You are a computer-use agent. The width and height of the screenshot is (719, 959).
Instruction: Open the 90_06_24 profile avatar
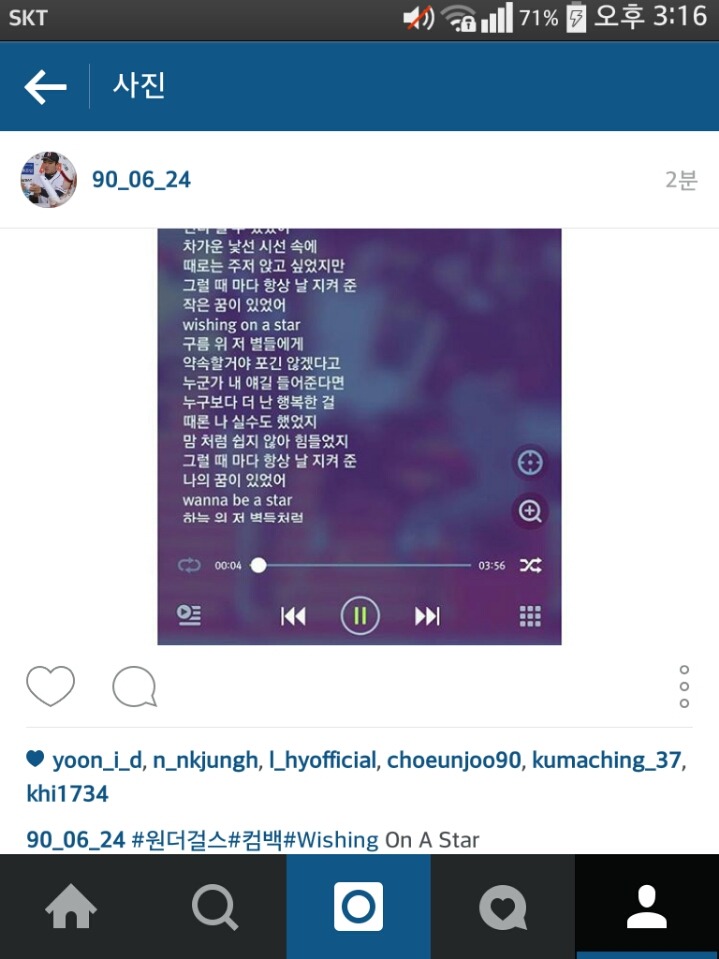[49, 180]
